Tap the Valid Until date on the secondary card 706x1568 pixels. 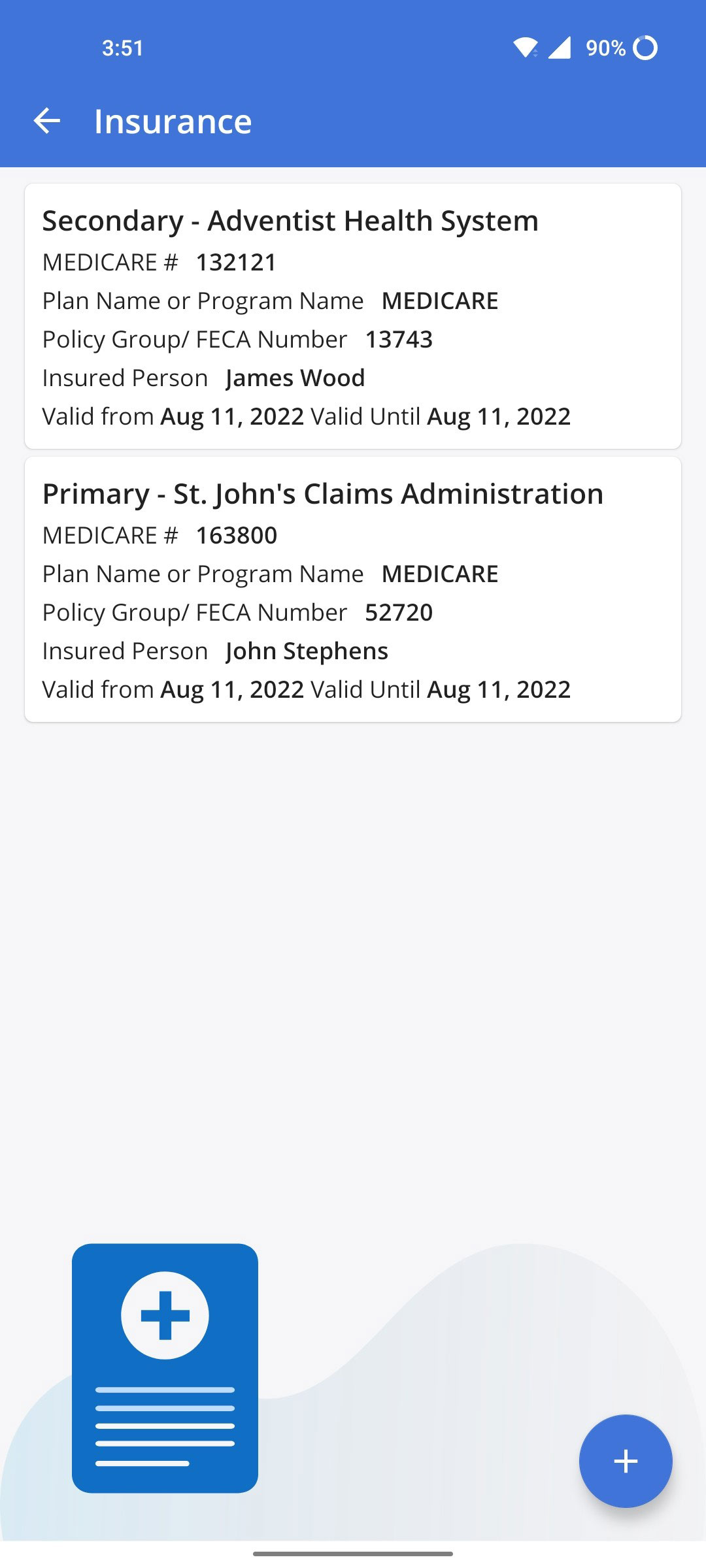tap(499, 416)
